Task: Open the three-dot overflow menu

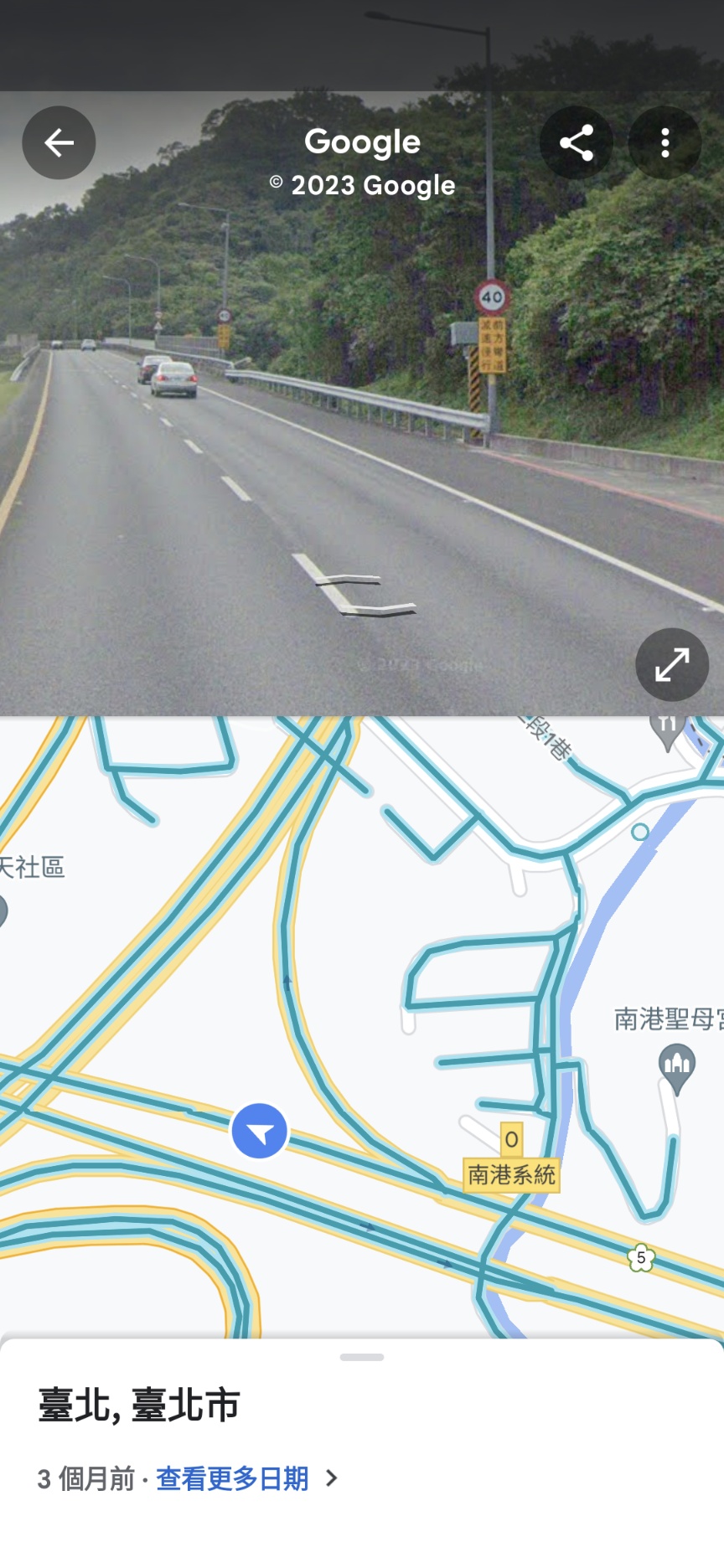Action: 665,142
